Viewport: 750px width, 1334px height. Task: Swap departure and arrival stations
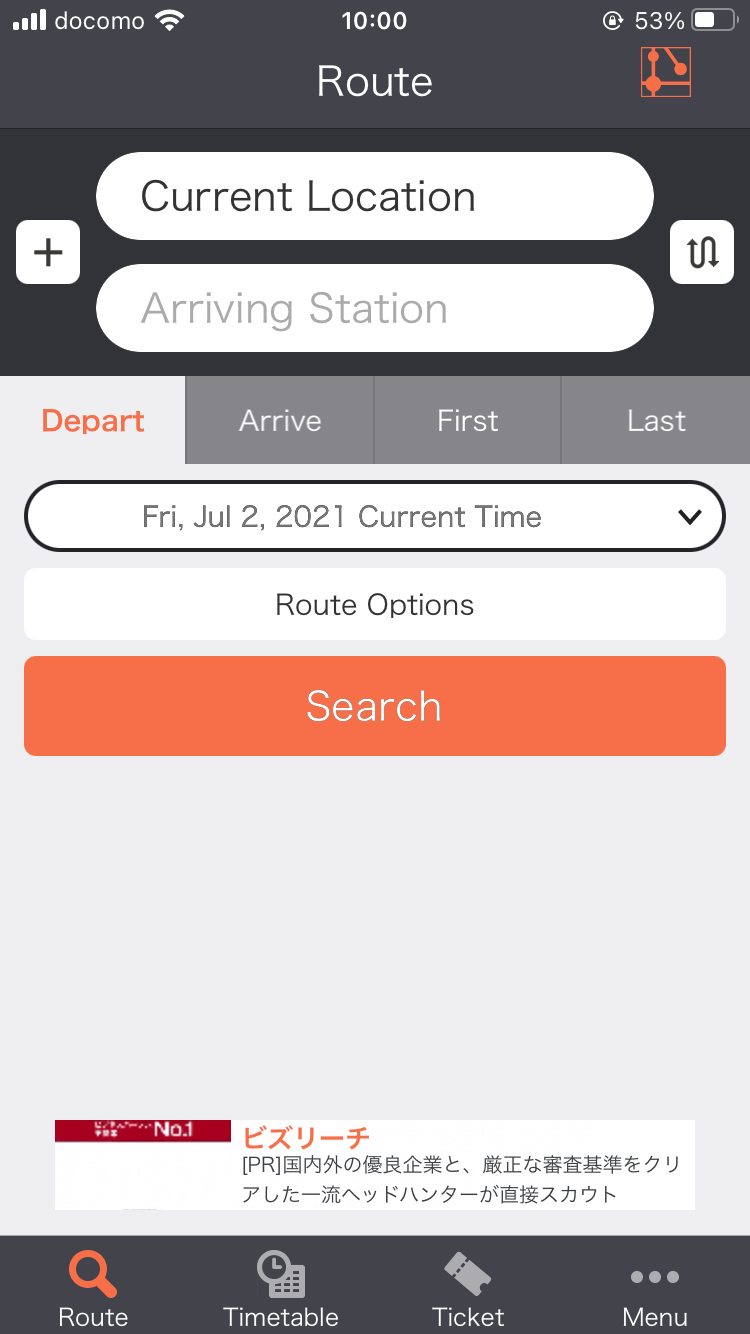point(702,253)
